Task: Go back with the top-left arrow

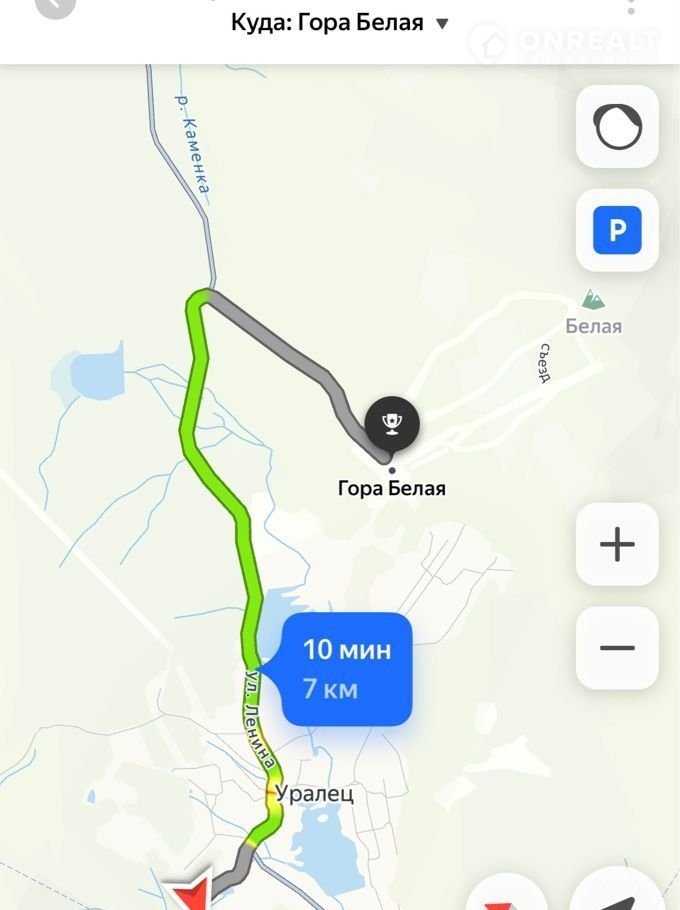Action: 57,6
